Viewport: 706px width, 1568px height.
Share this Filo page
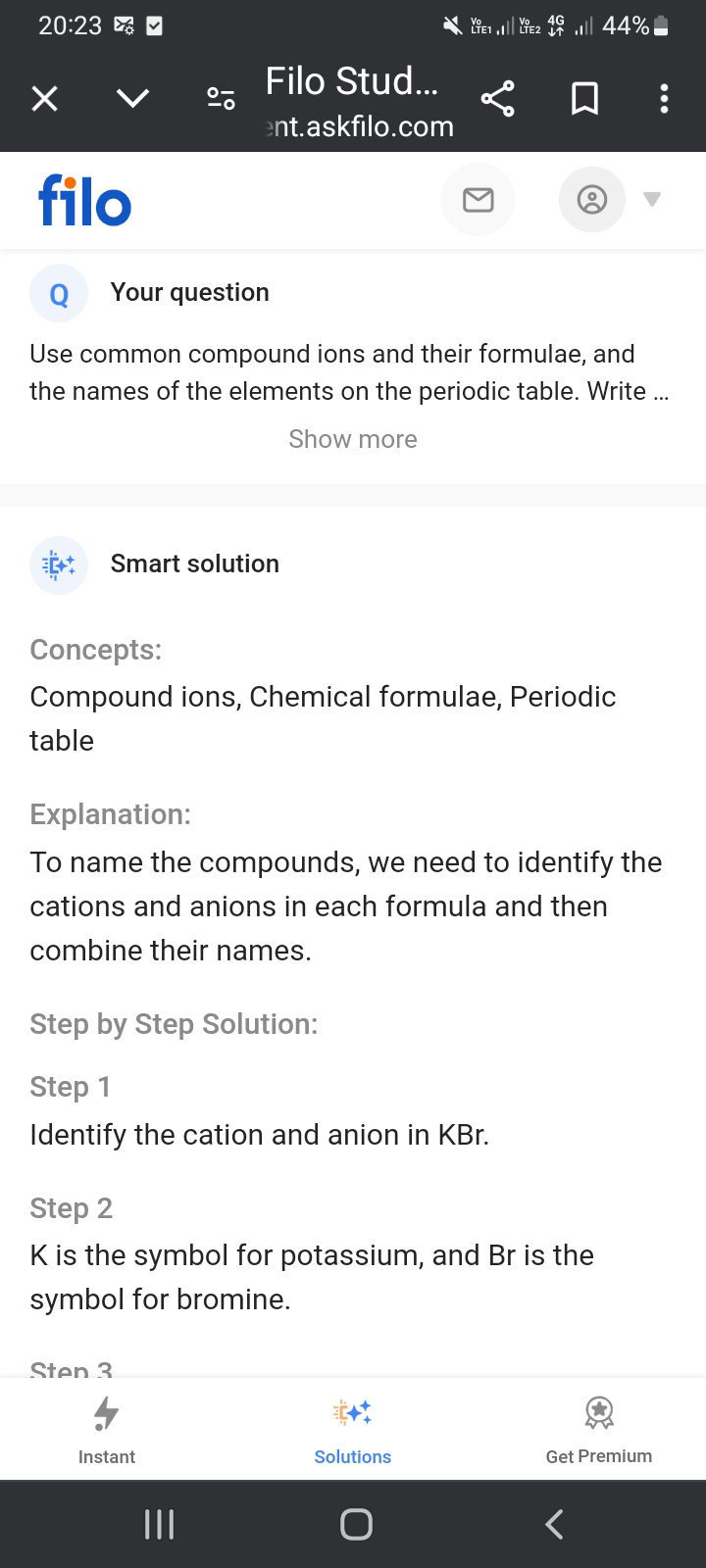pyautogui.click(x=497, y=99)
